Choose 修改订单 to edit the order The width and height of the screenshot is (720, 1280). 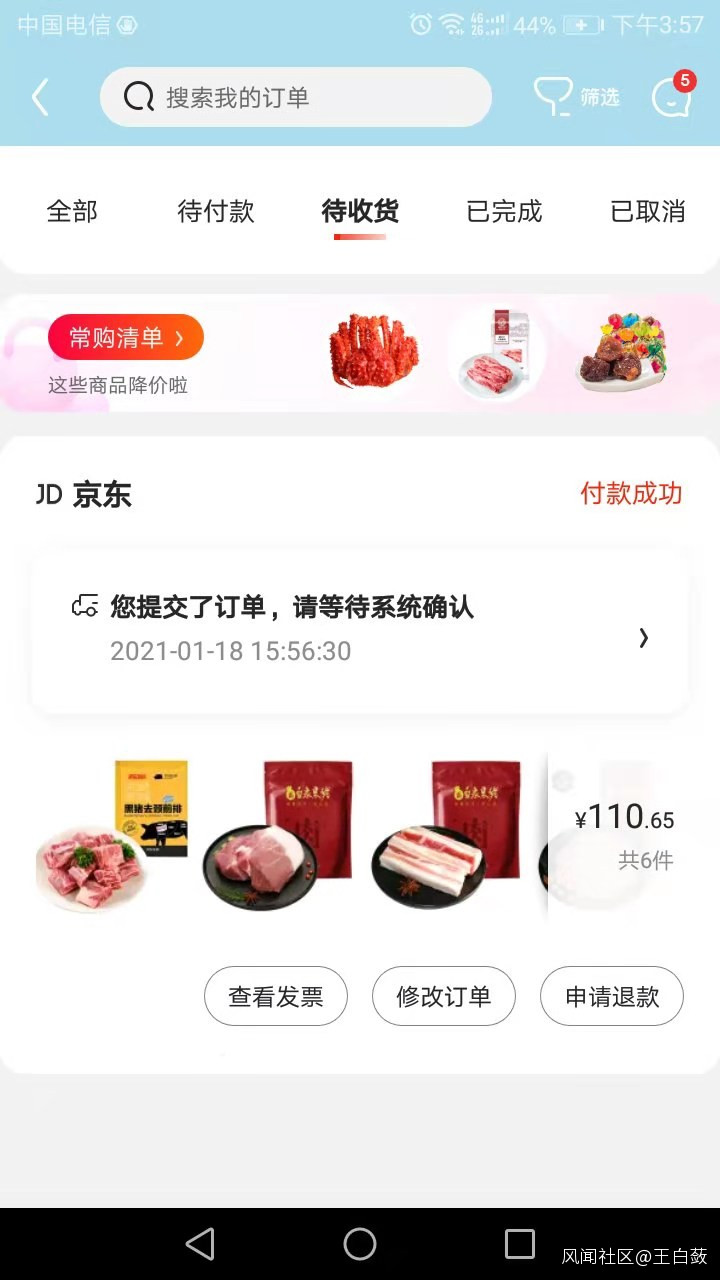coord(444,996)
